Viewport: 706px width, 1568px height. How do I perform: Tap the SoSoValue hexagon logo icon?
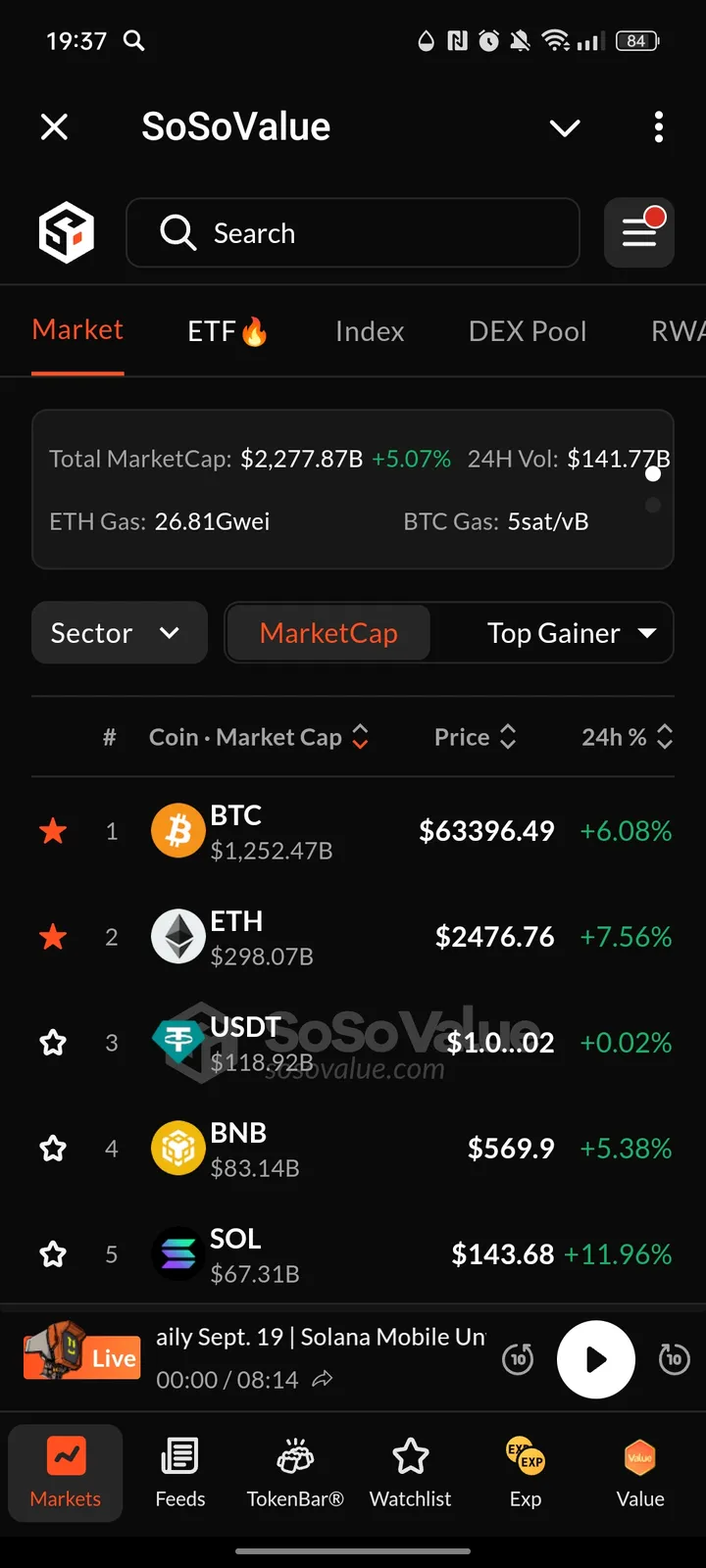65,232
